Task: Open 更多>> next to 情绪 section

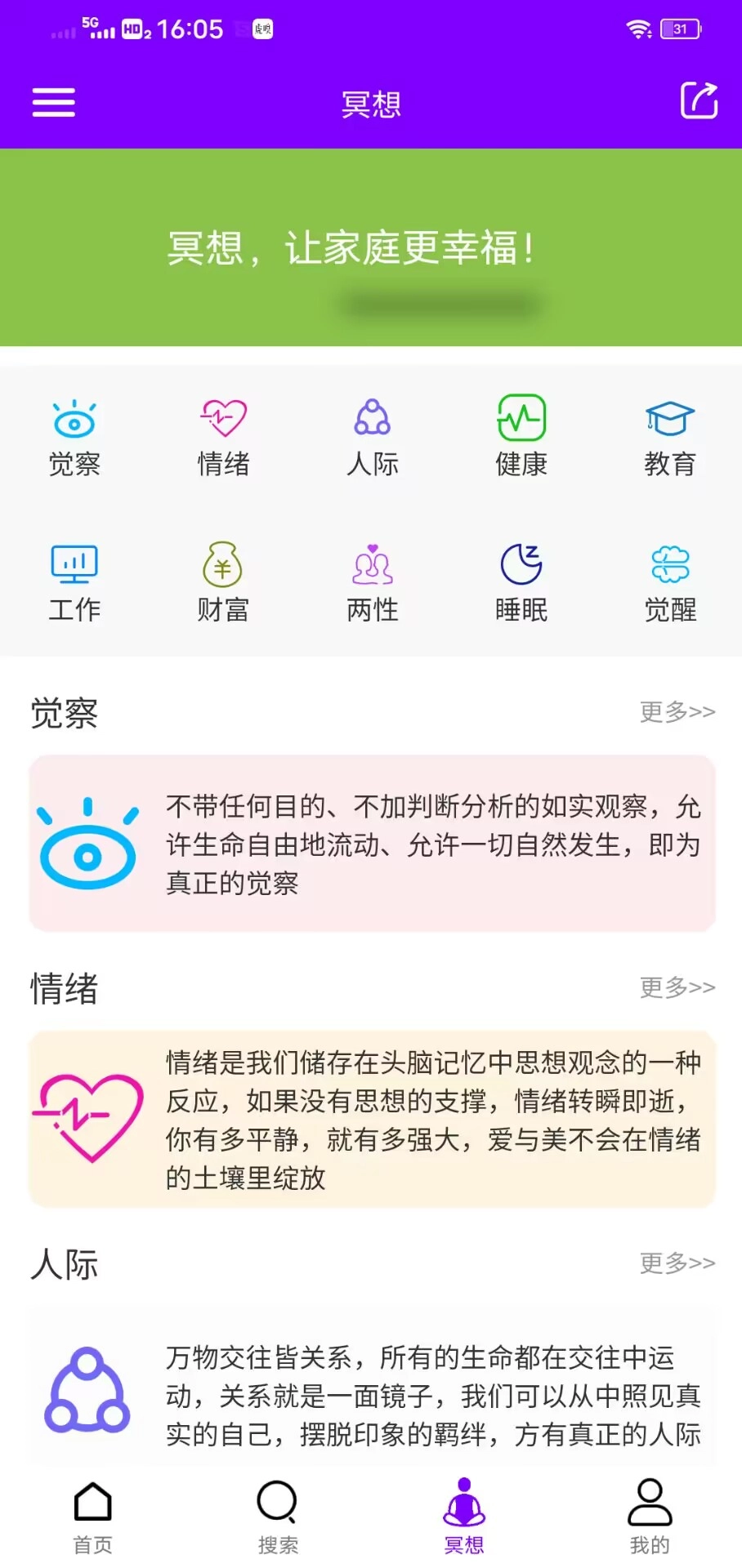Action: [676, 988]
